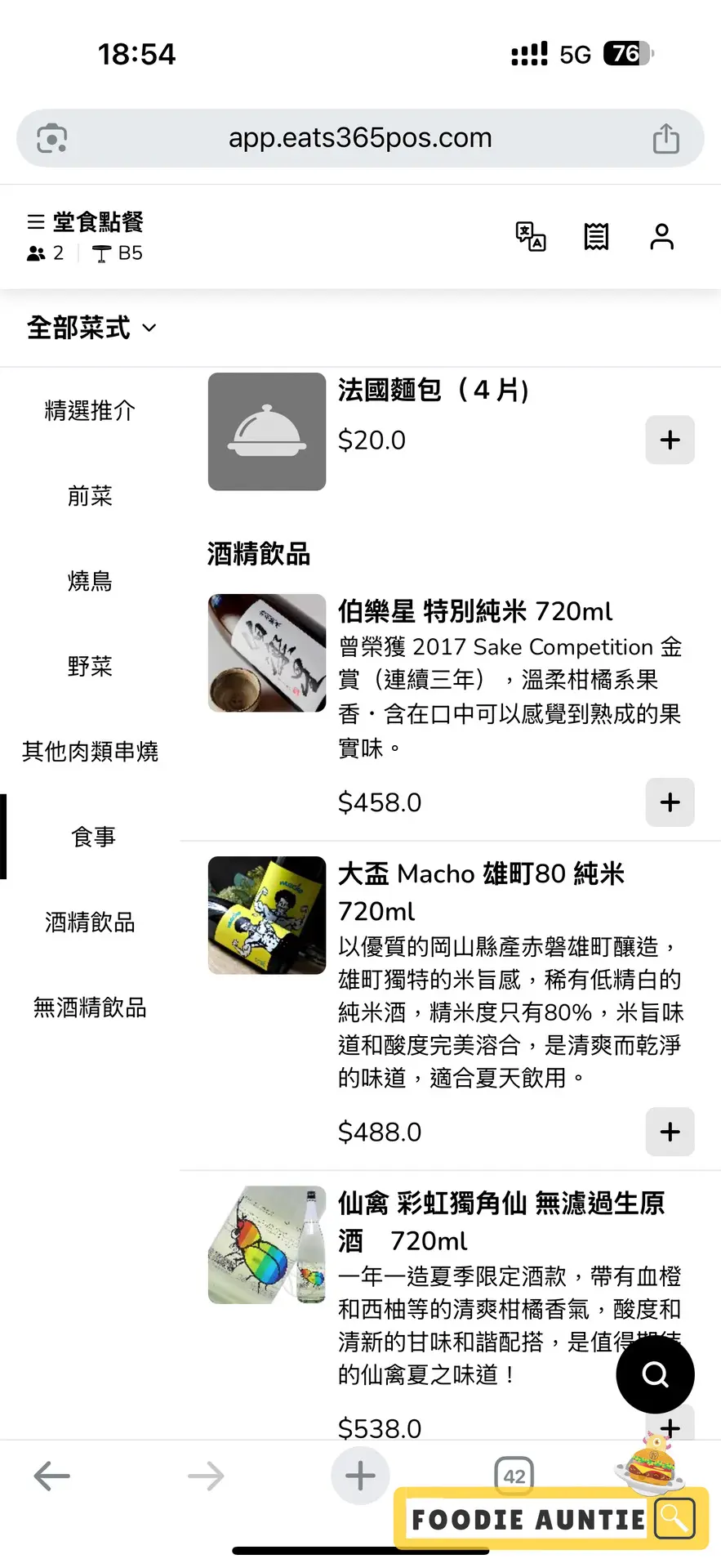The height and width of the screenshot is (1568, 721).
Task: Add 大盃 Macho 雄町80 純米 to order
Action: point(670,1132)
